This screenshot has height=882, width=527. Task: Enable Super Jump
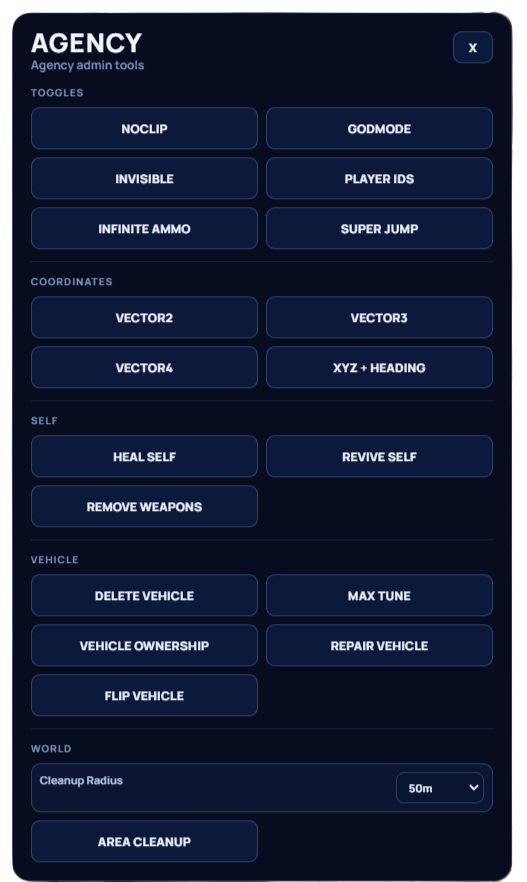click(379, 229)
